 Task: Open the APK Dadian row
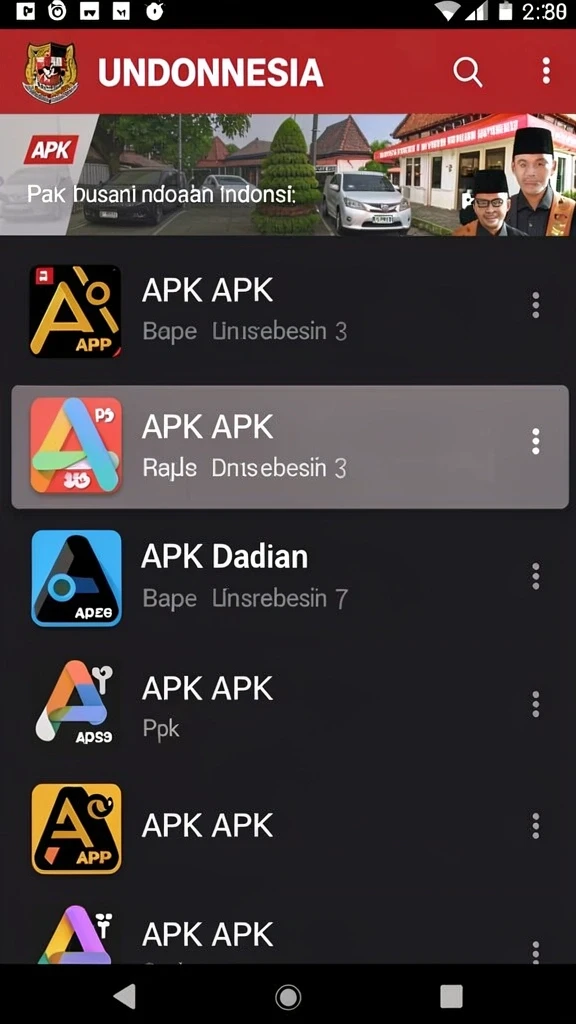tap(288, 577)
